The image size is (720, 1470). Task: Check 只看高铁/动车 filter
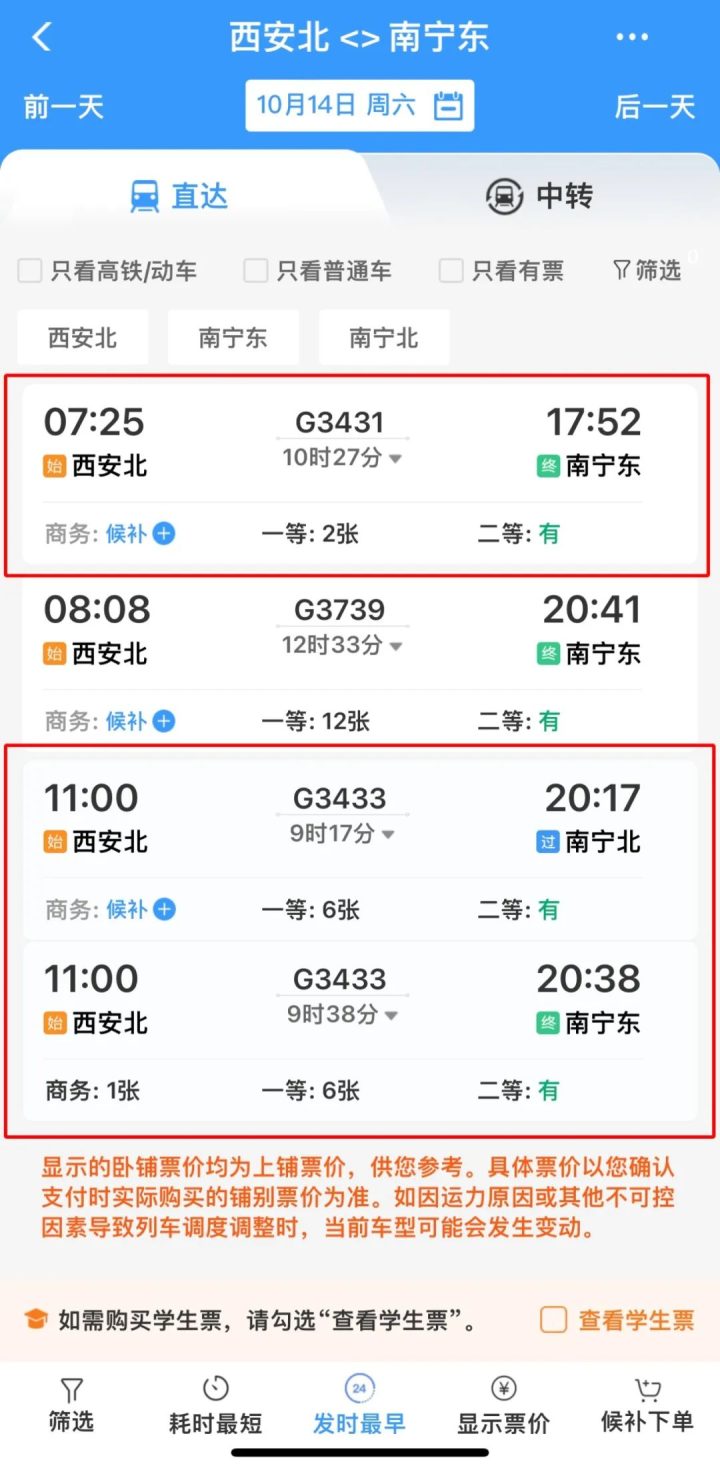31,270
